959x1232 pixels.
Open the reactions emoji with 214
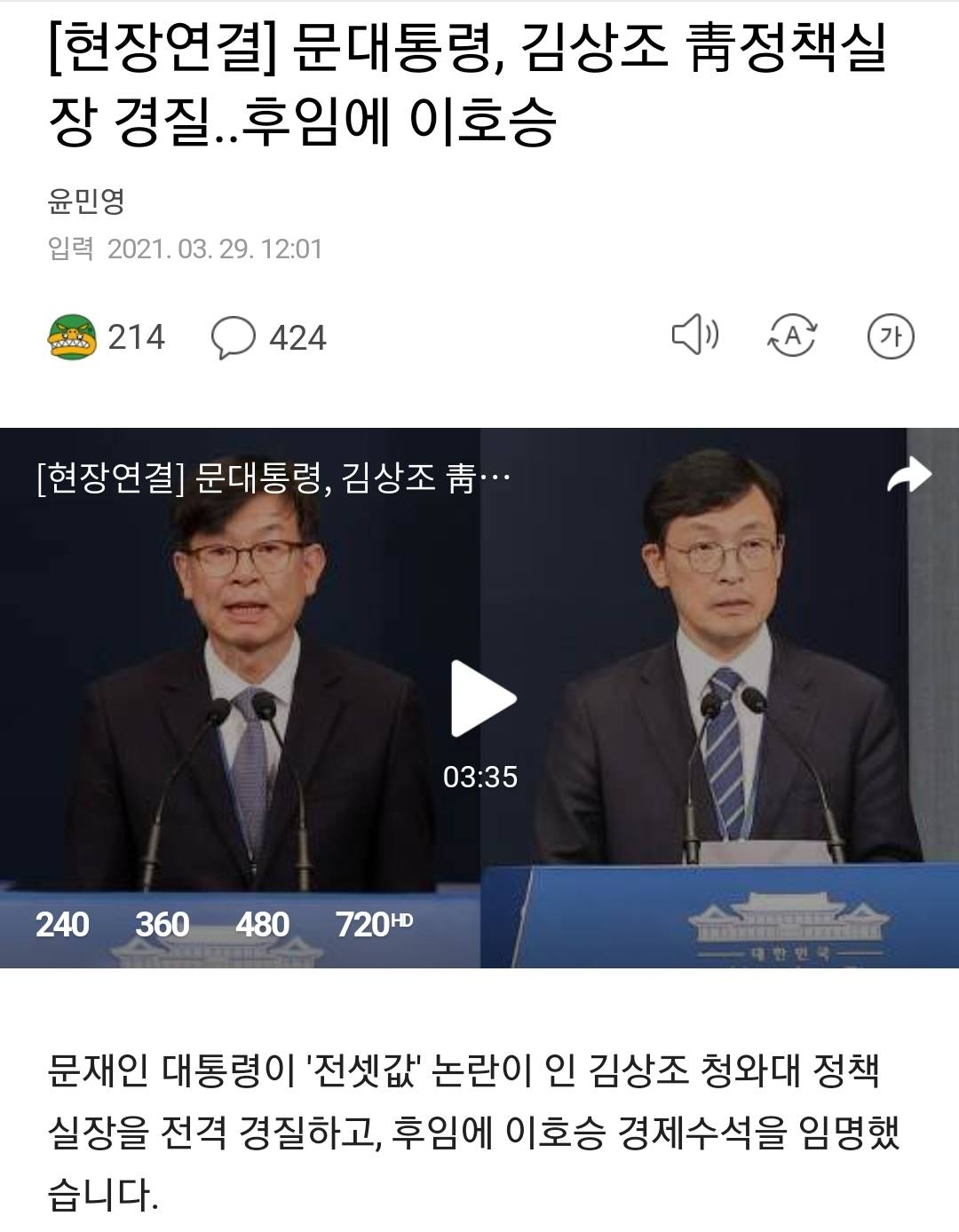pyautogui.click(x=107, y=337)
